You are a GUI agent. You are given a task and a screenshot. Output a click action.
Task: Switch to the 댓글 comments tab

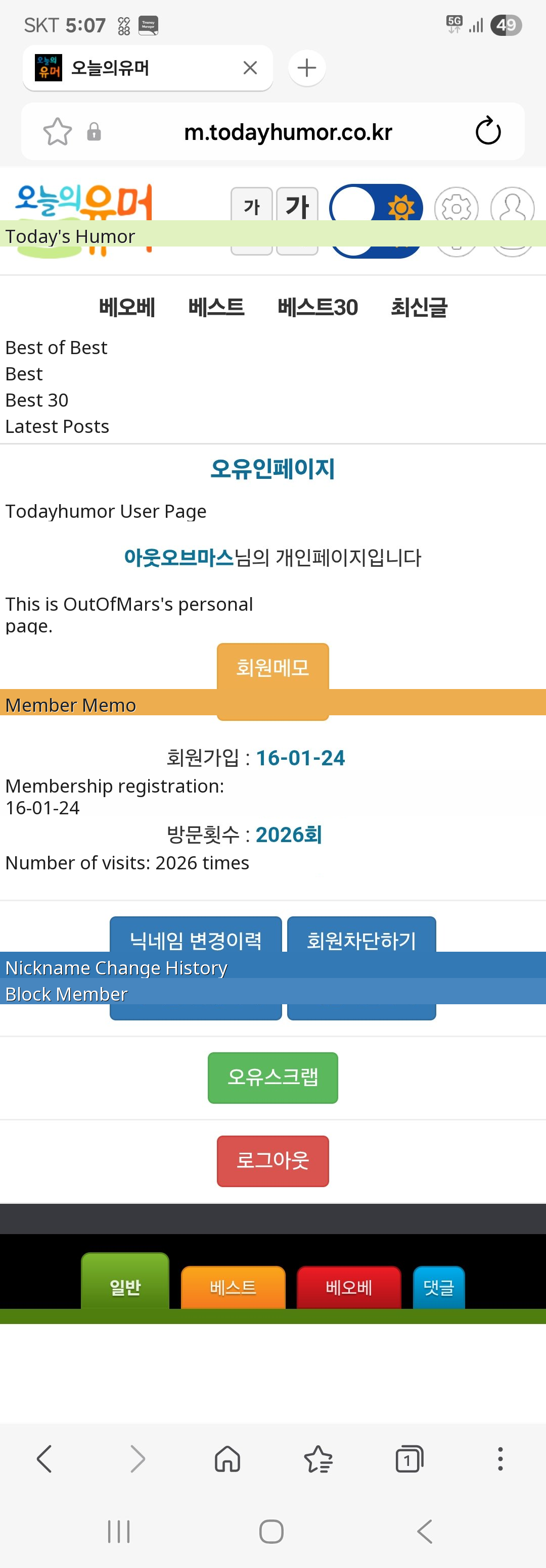439,1288
